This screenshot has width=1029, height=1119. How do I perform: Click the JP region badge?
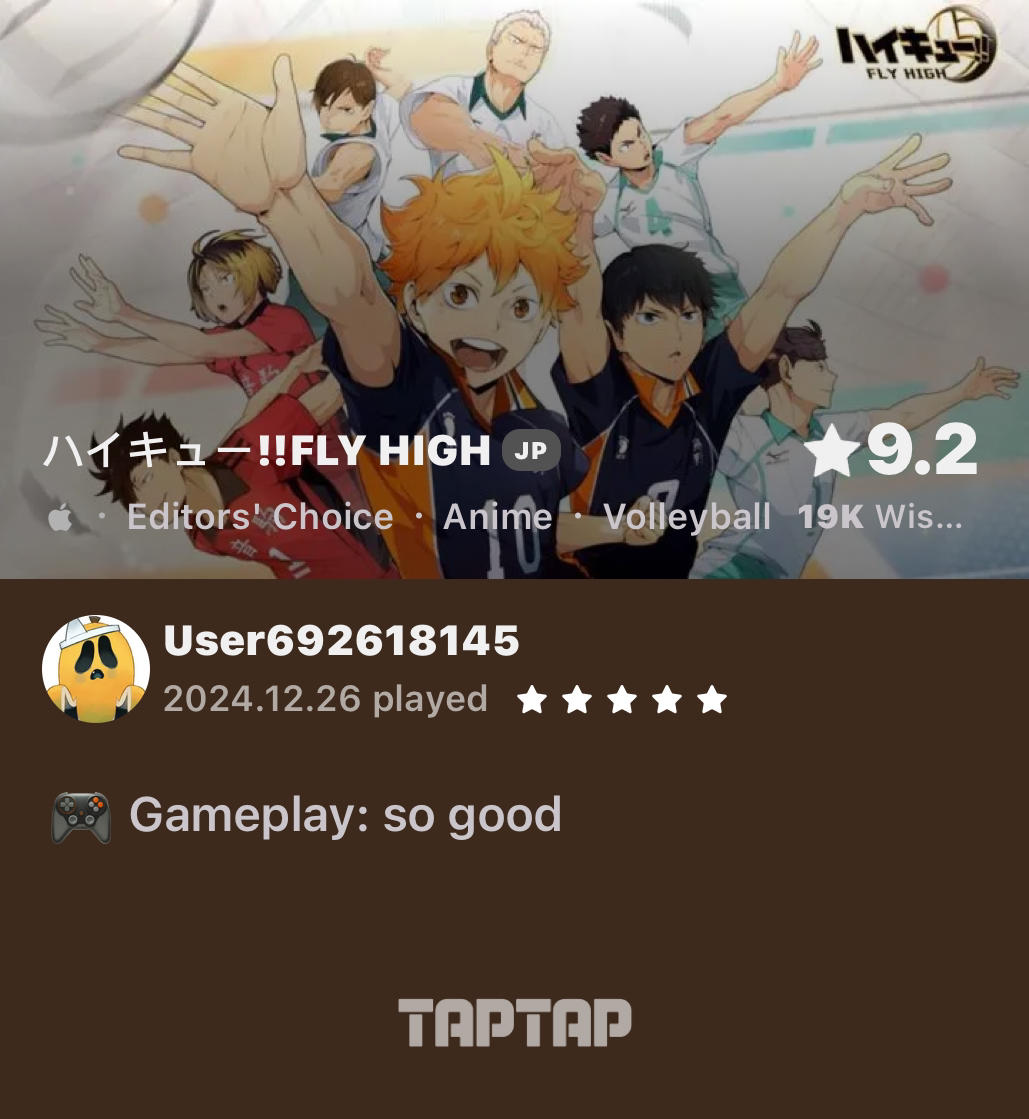(530, 451)
